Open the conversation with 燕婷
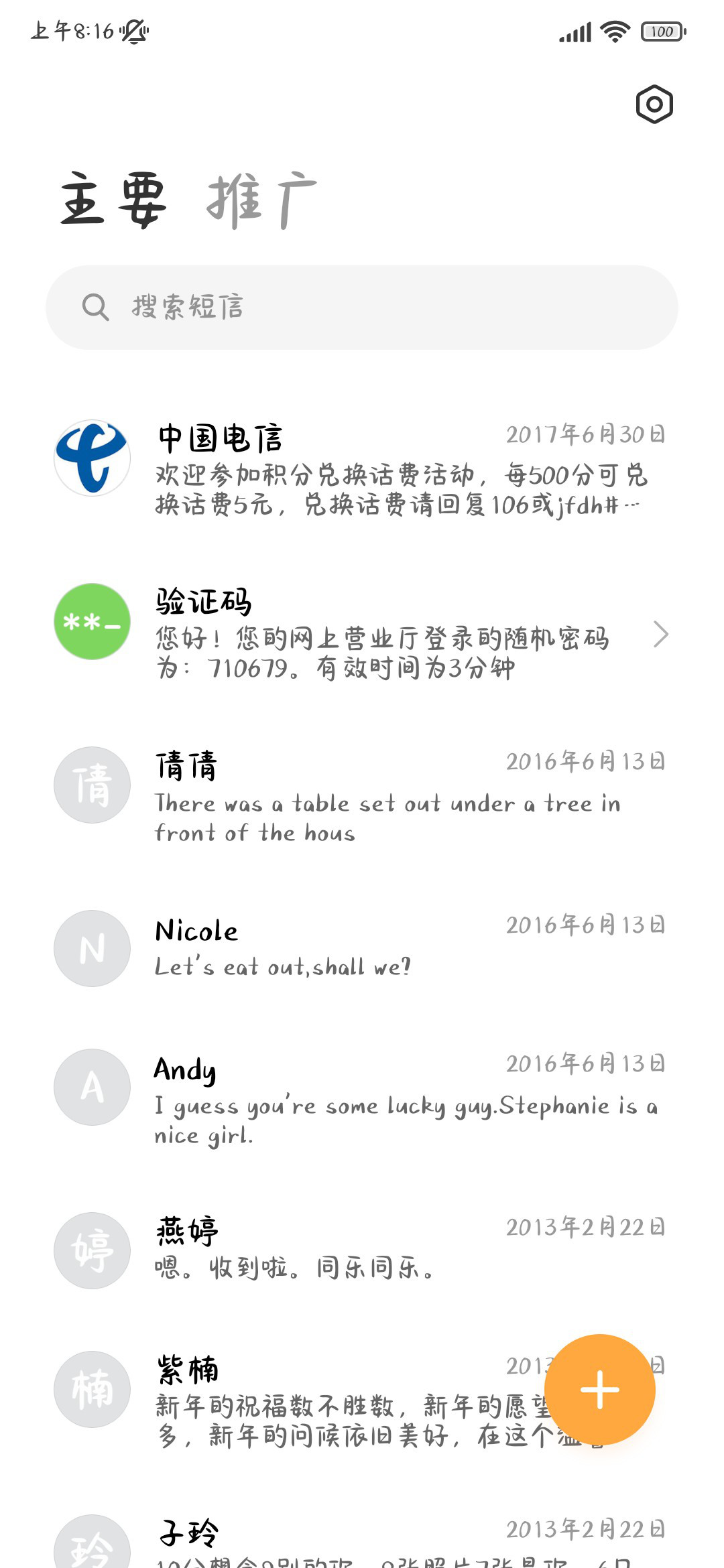The image size is (724, 1568). [x=362, y=1250]
